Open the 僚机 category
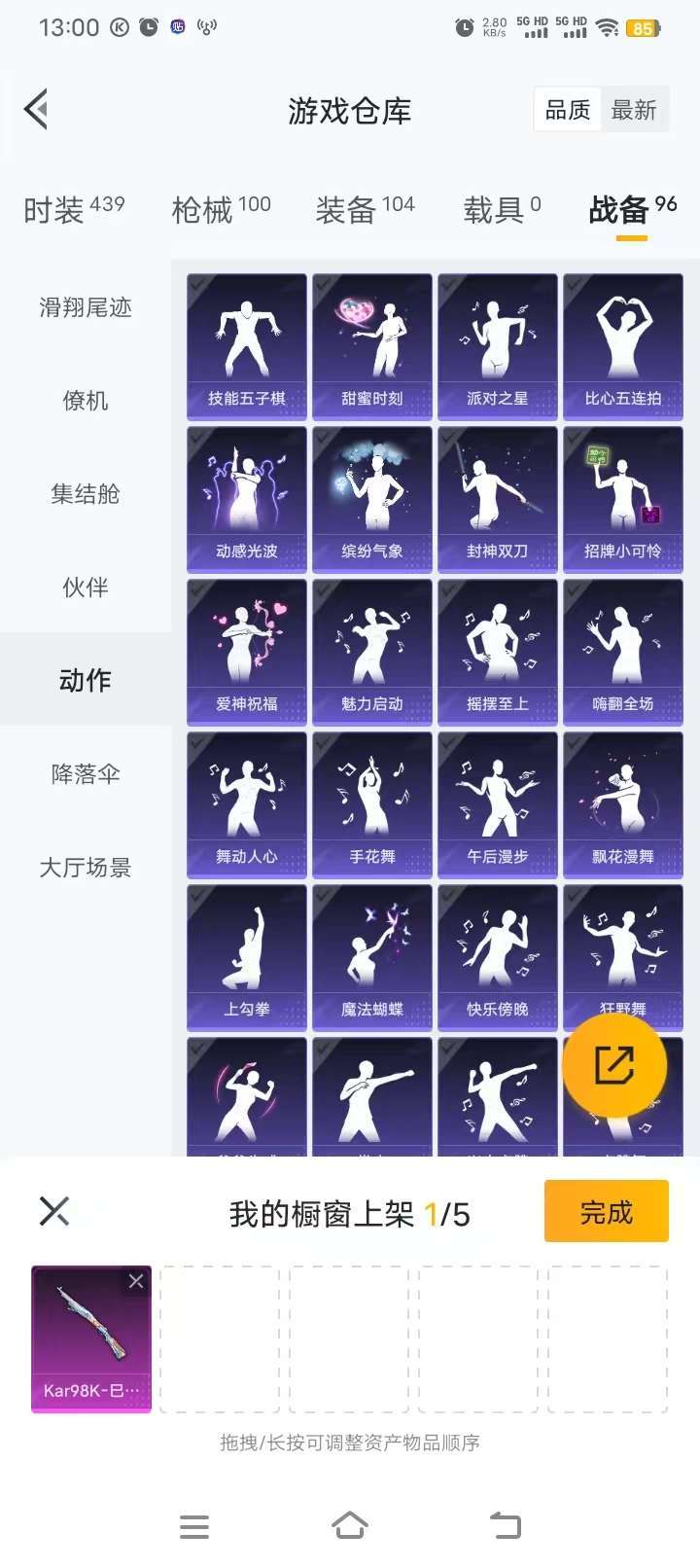700x1568 pixels. click(x=86, y=401)
